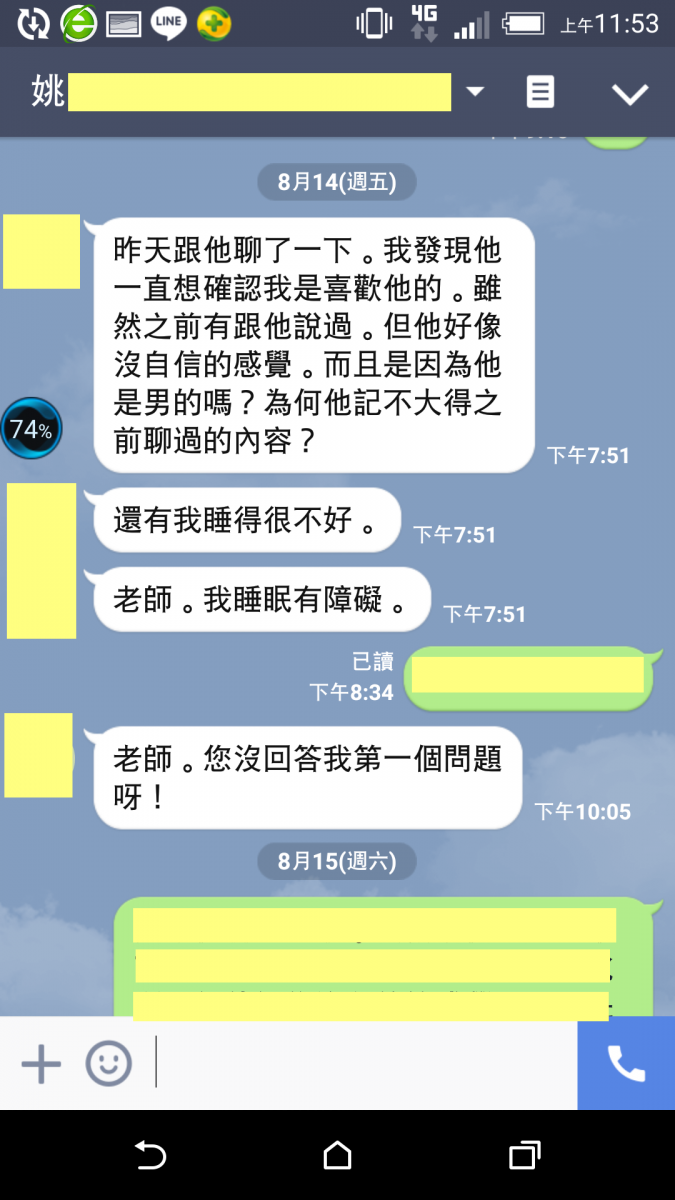This screenshot has height=1200, width=675.
Task: Open the emoji sticker picker
Action: (x=108, y=1063)
